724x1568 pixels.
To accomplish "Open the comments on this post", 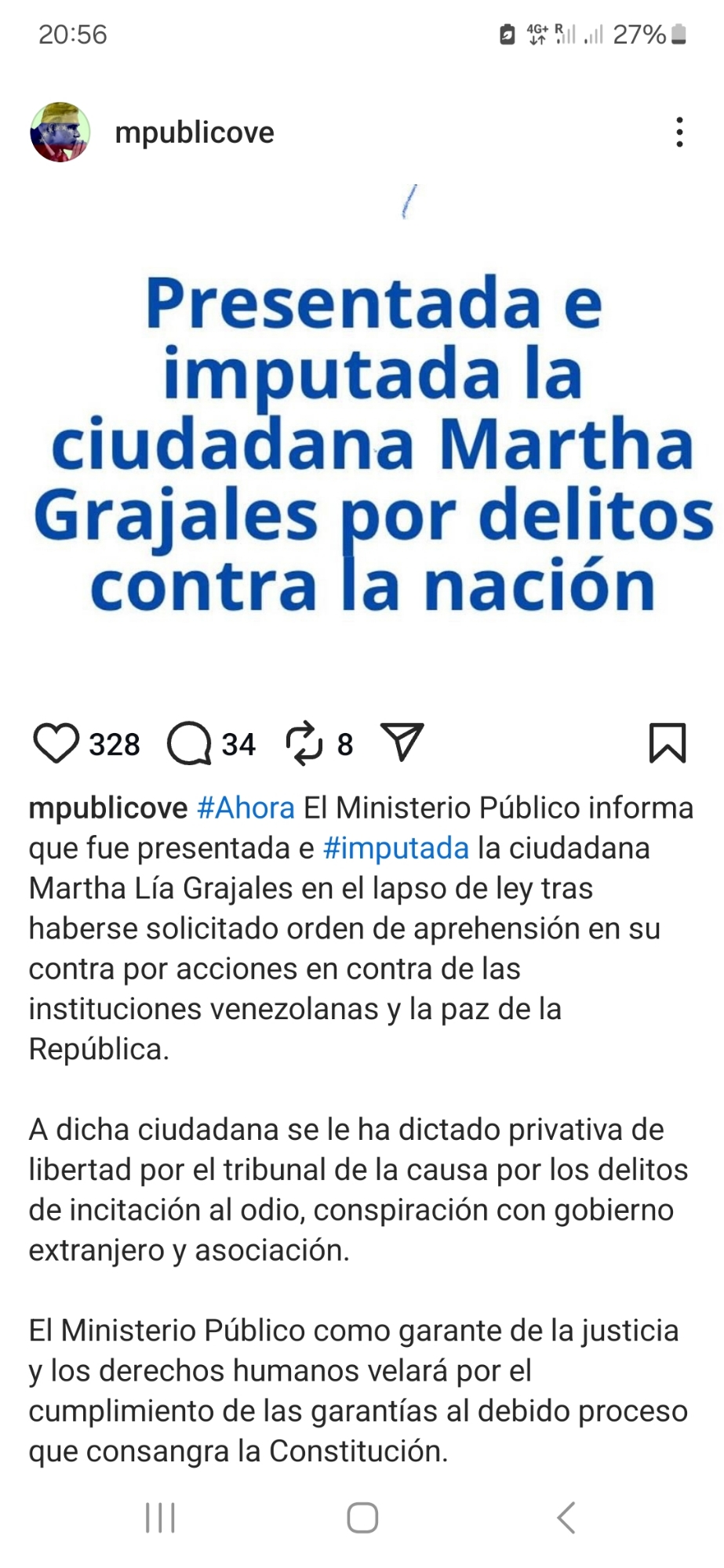I will click(x=189, y=743).
